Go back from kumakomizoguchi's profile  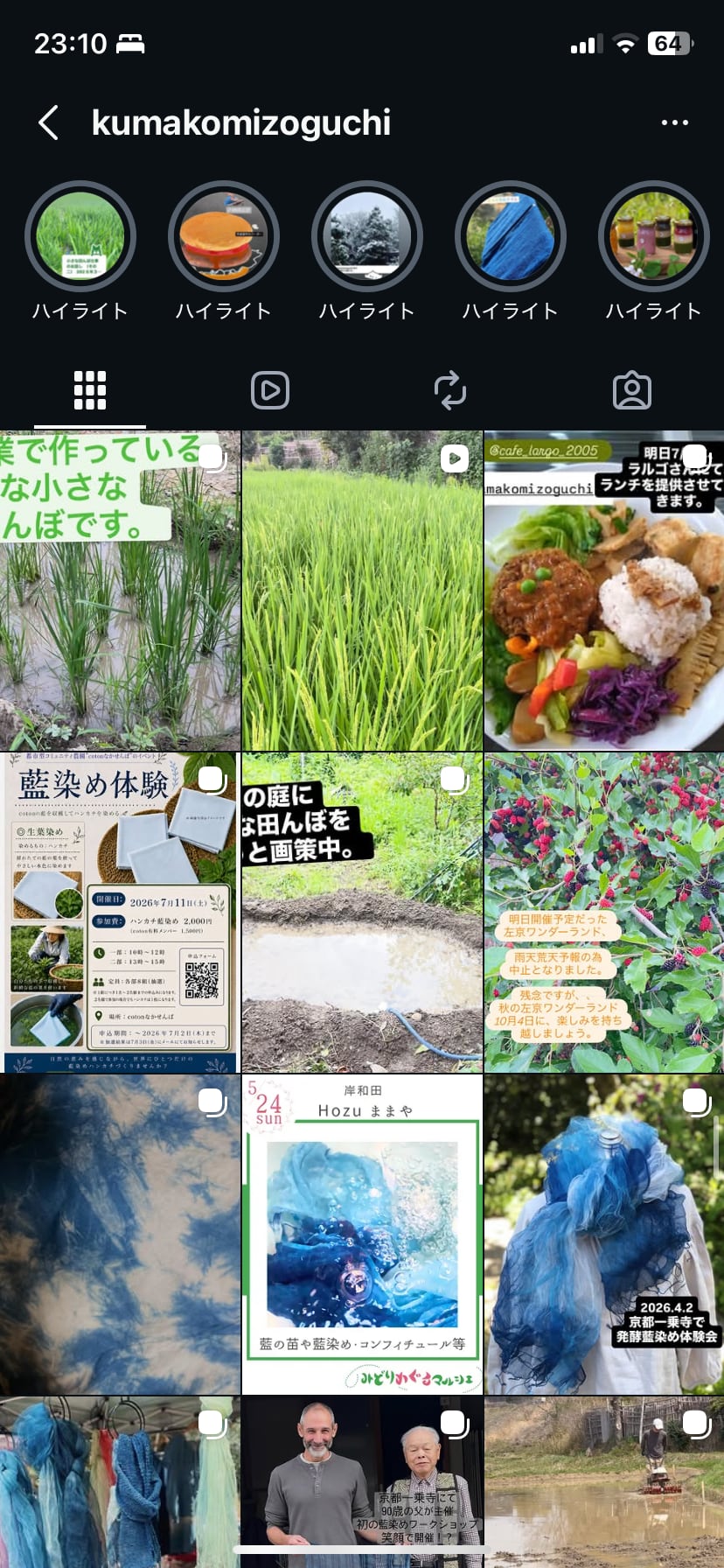[x=49, y=123]
